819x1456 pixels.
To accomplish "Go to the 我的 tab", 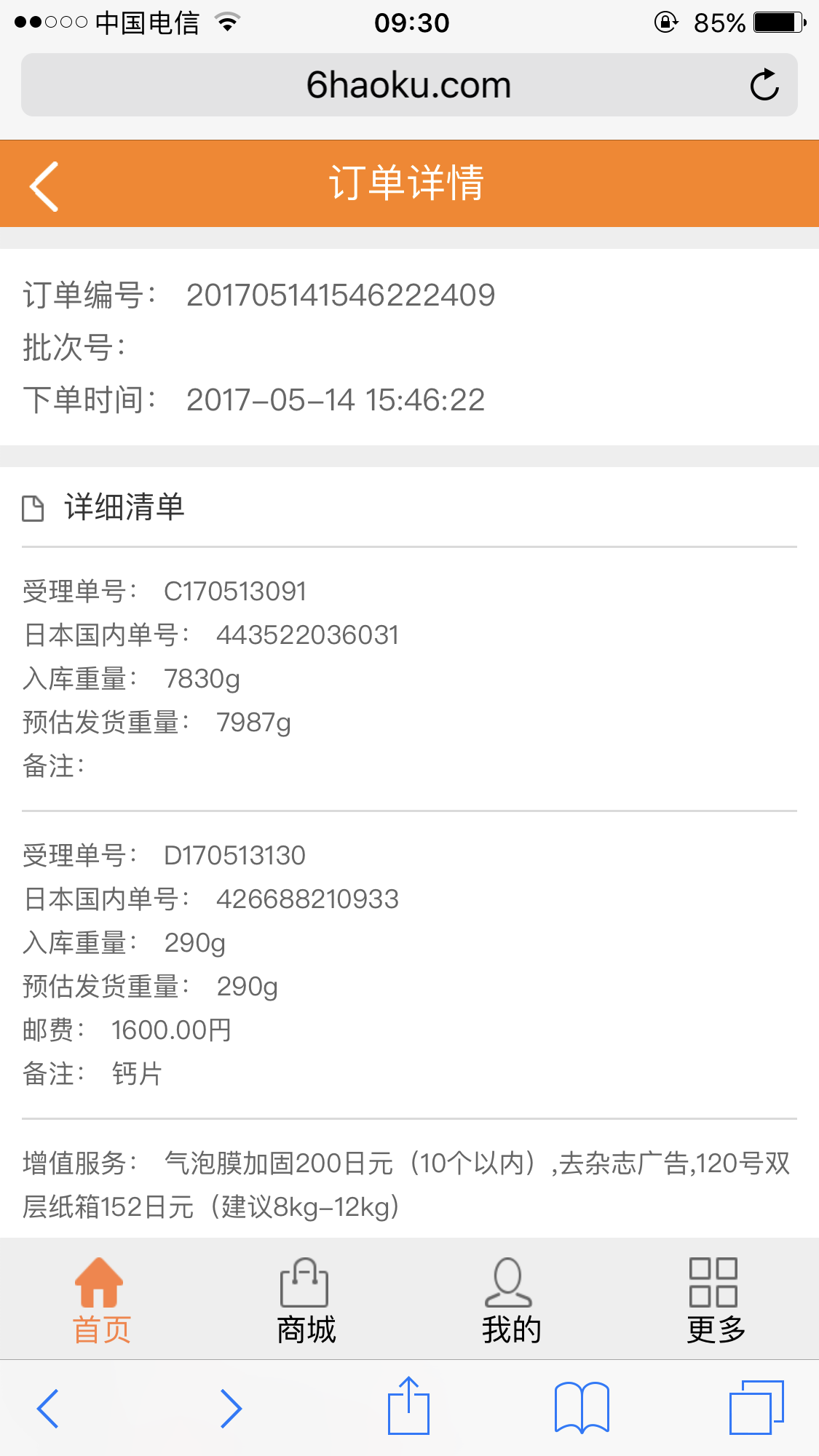I will (x=510, y=1301).
